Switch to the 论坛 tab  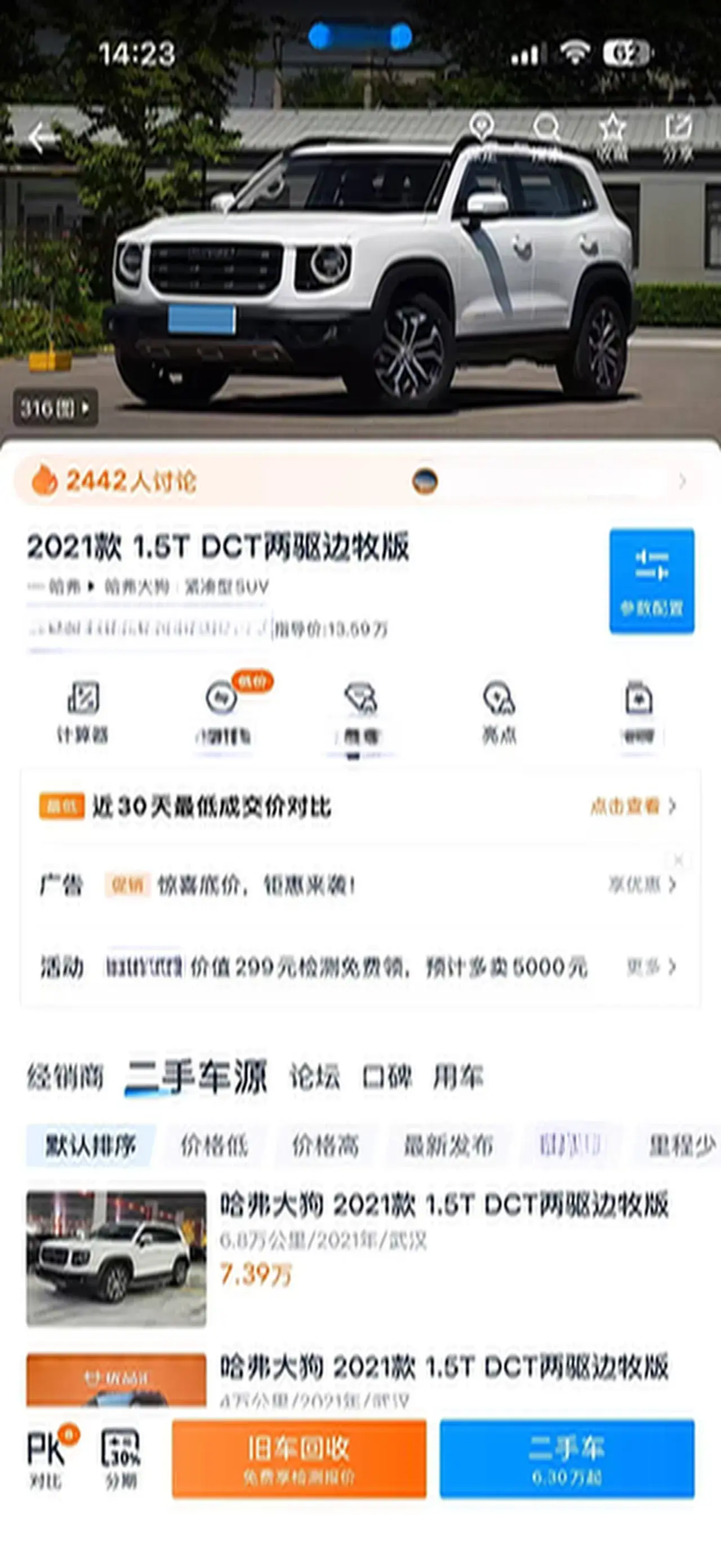pyautogui.click(x=314, y=1077)
